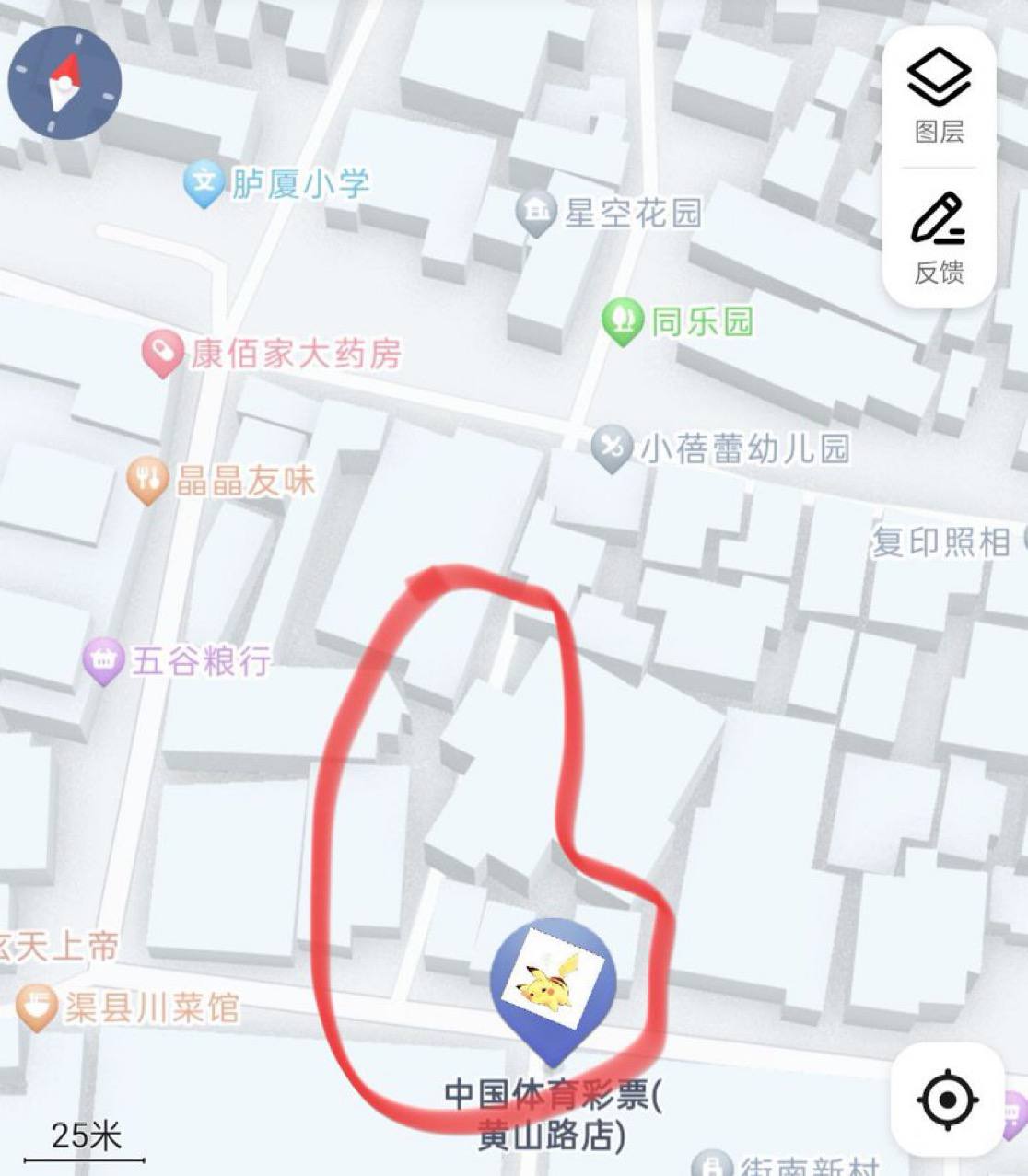Center the map on my current location
Viewport: 1028px width, 1176px height.
point(946,1100)
